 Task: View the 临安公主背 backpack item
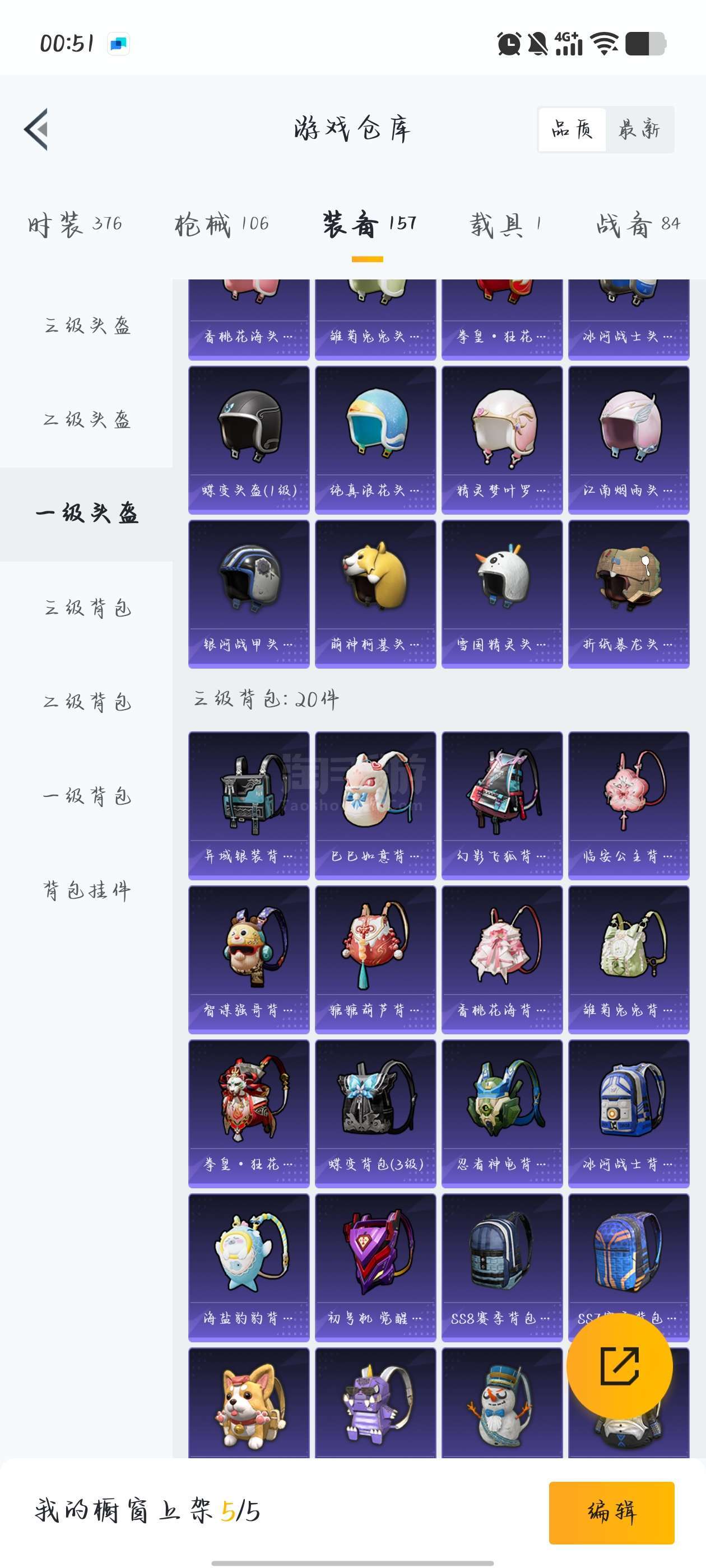629,806
